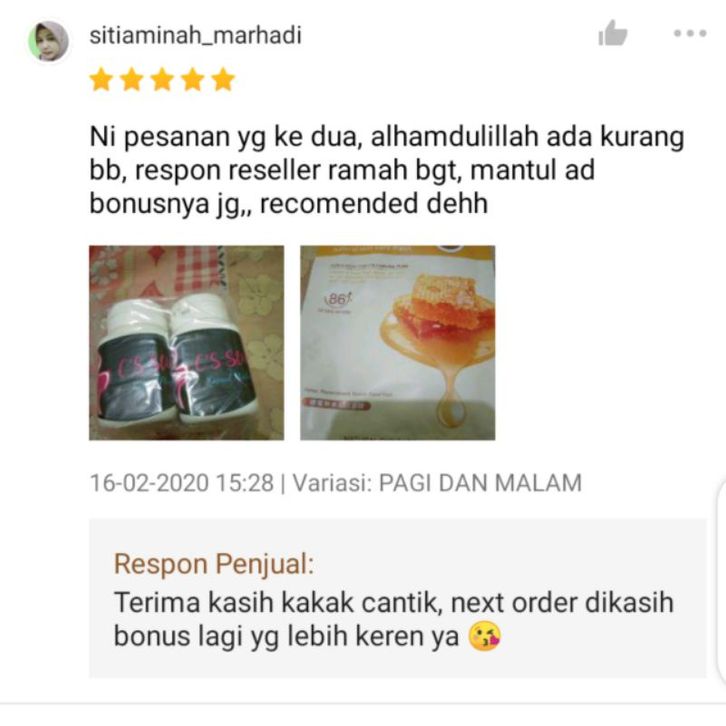Open sitiaminah_marhadi's profile avatar
The width and height of the screenshot is (726, 726).
(x=49, y=41)
